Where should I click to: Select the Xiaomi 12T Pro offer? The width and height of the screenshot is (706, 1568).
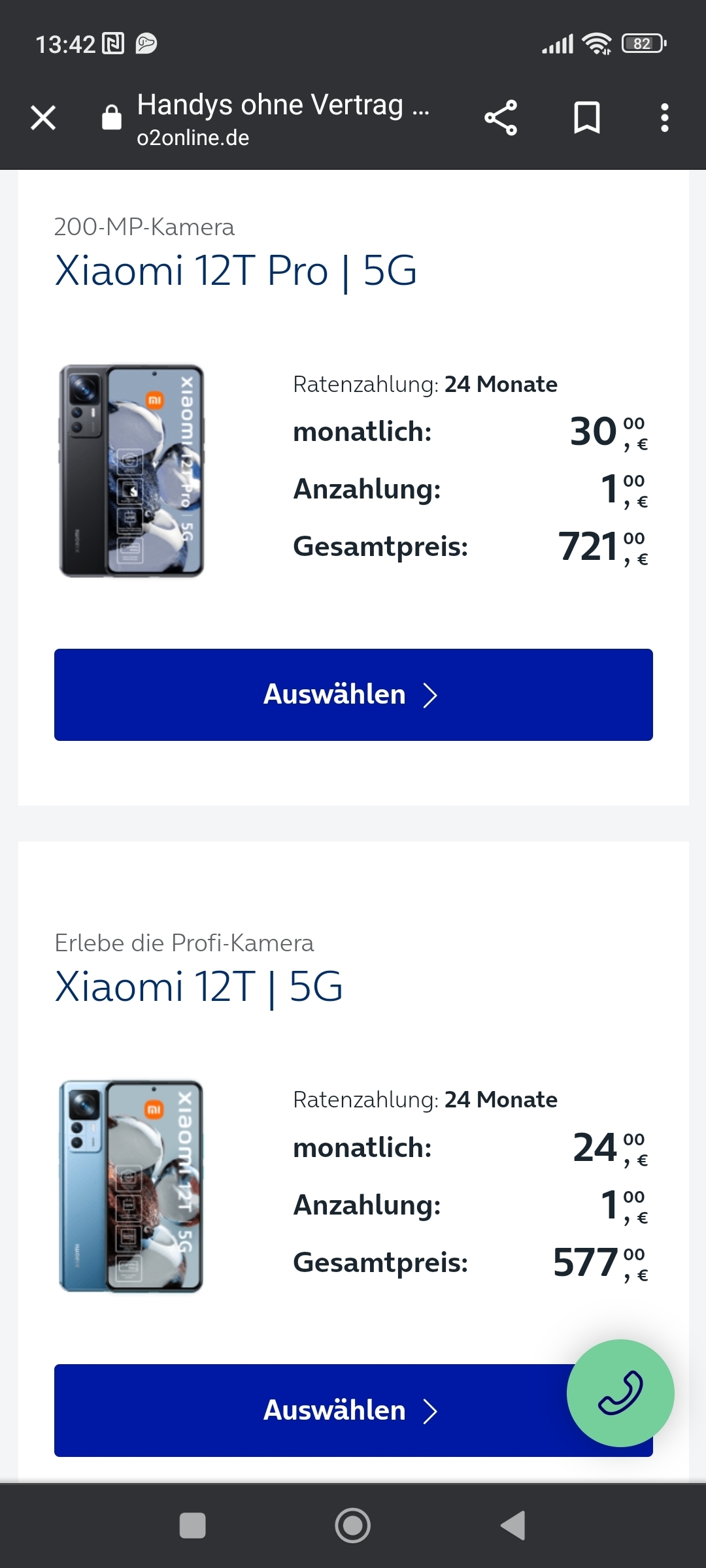click(353, 694)
